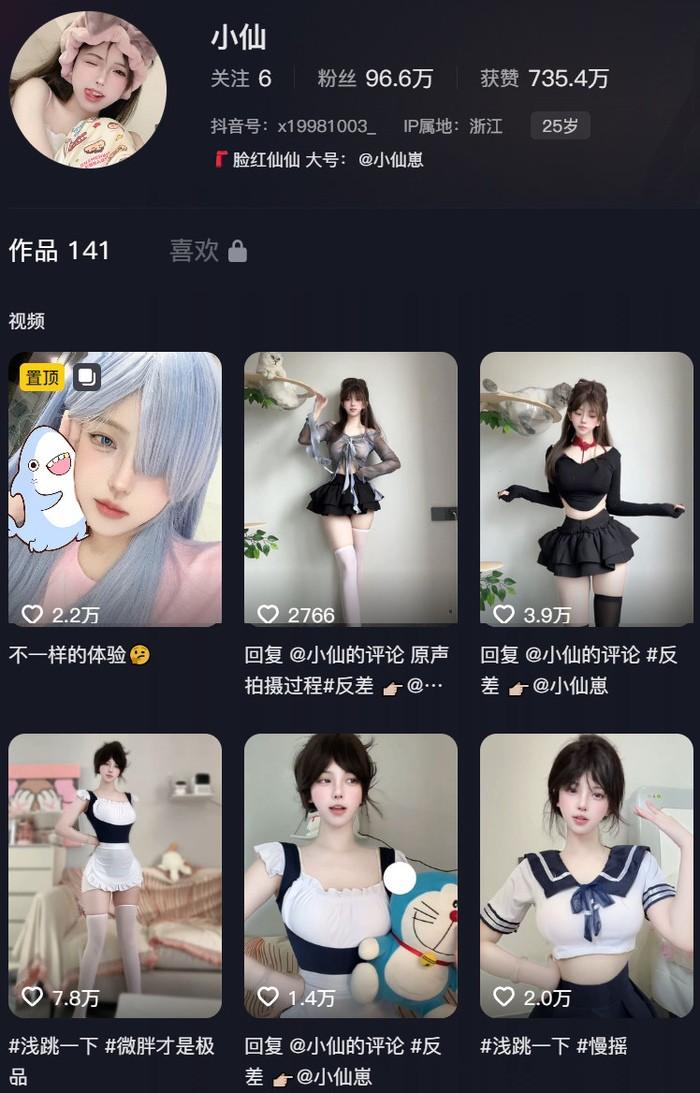View the 关注 following list
This screenshot has width=700, height=1093.
(x=240, y=78)
